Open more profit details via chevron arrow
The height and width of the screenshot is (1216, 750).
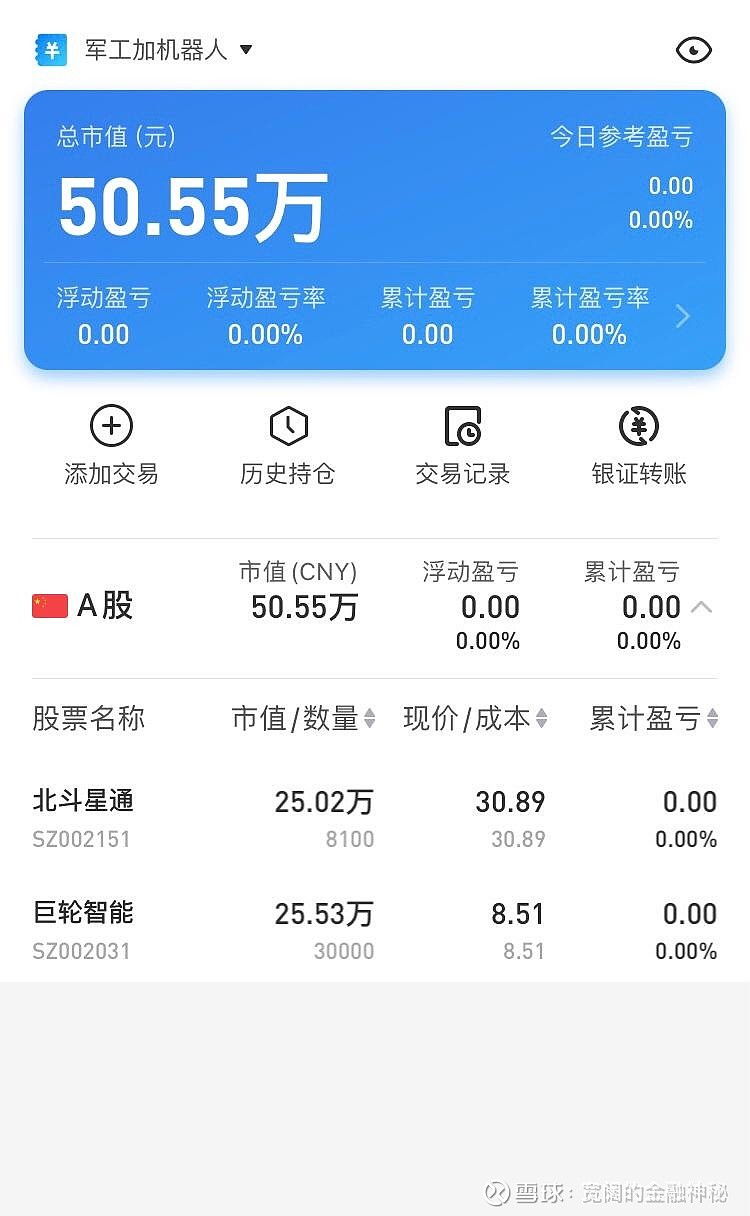click(x=683, y=317)
